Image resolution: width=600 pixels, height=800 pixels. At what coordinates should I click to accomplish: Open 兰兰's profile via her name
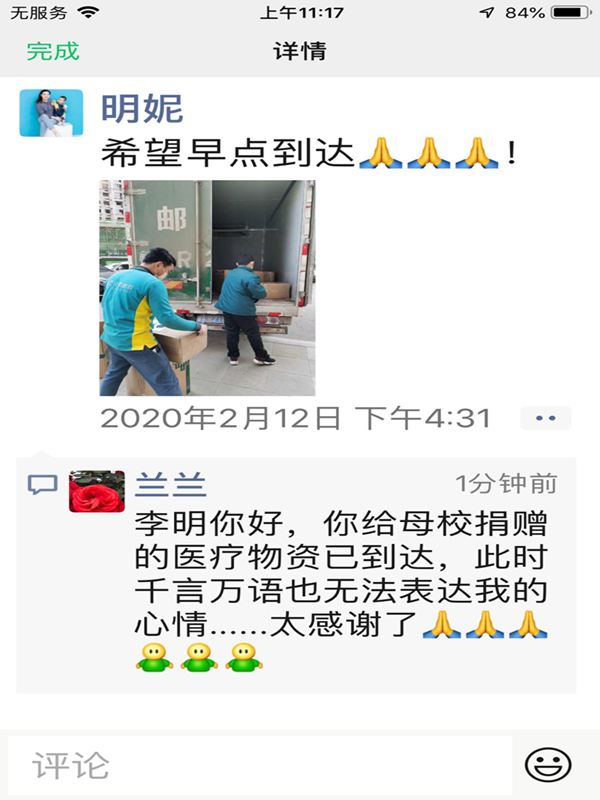click(170, 485)
